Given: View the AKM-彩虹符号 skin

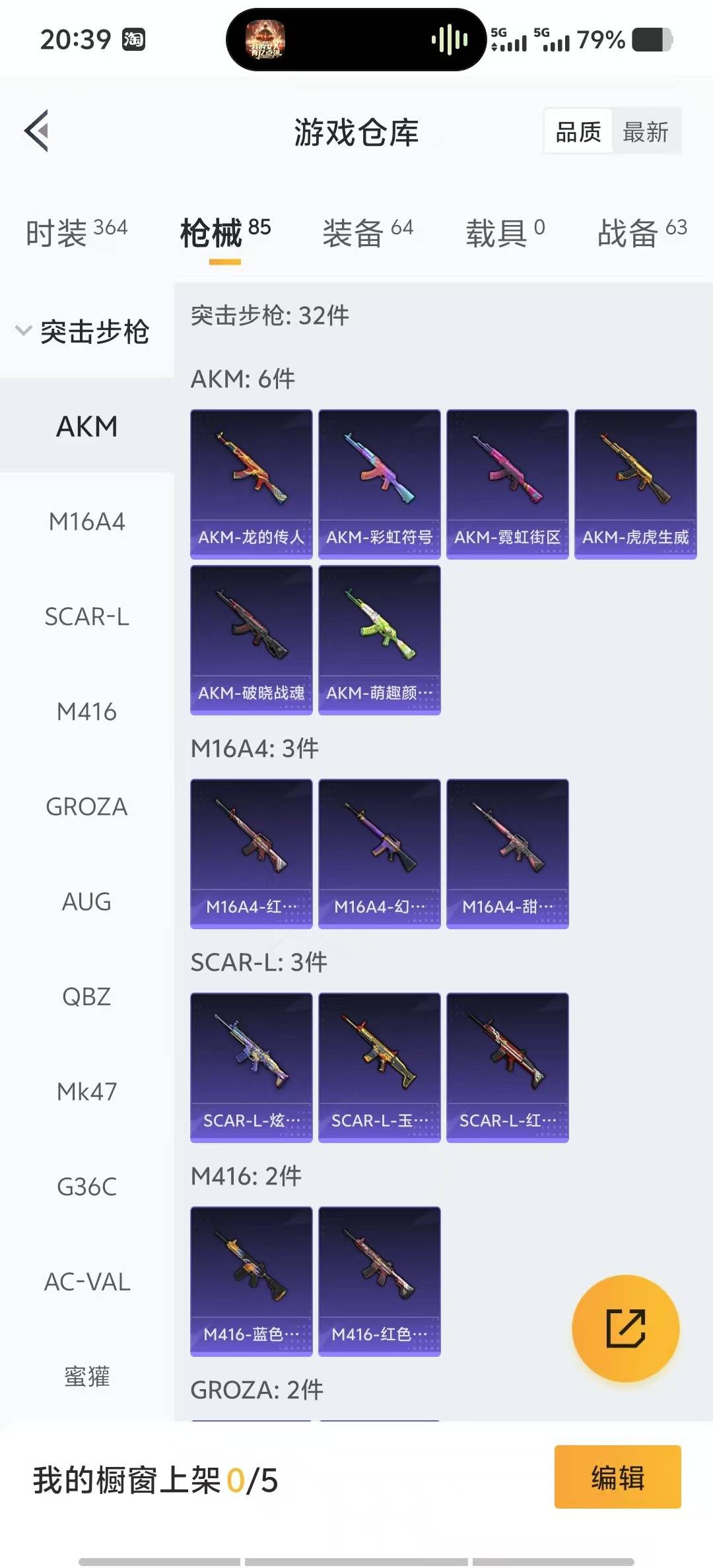Looking at the screenshot, I should [379, 484].
